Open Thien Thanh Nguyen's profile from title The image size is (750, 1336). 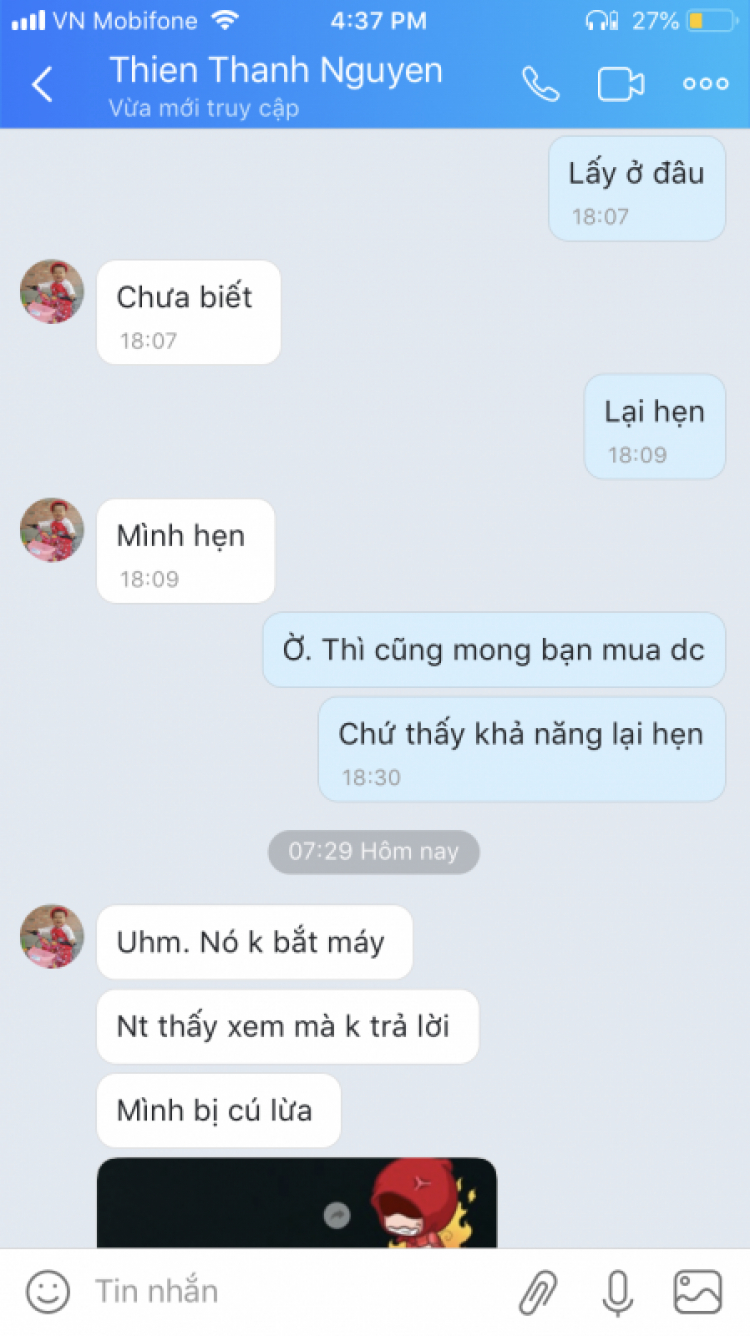[275, 71]
